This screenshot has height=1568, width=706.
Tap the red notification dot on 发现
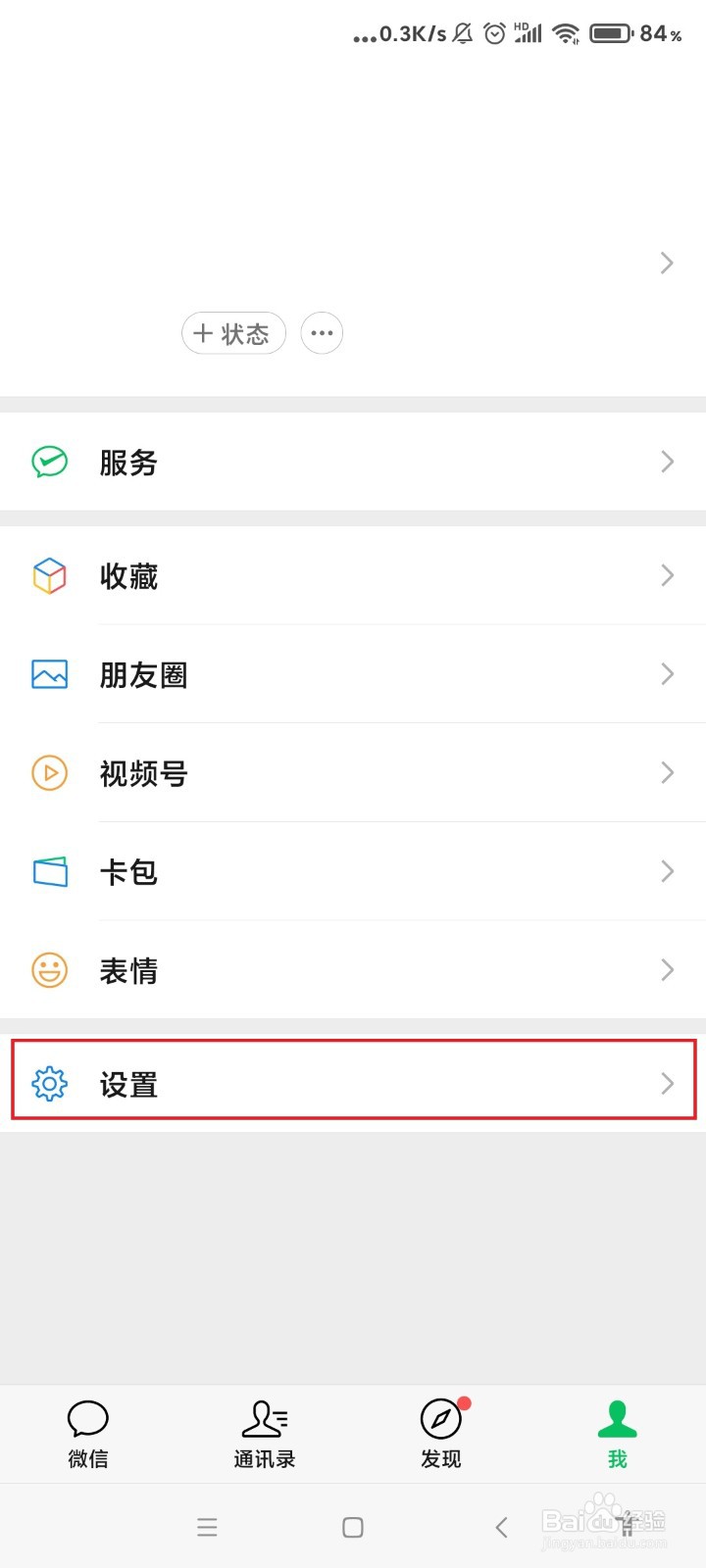pos(463,1404)
